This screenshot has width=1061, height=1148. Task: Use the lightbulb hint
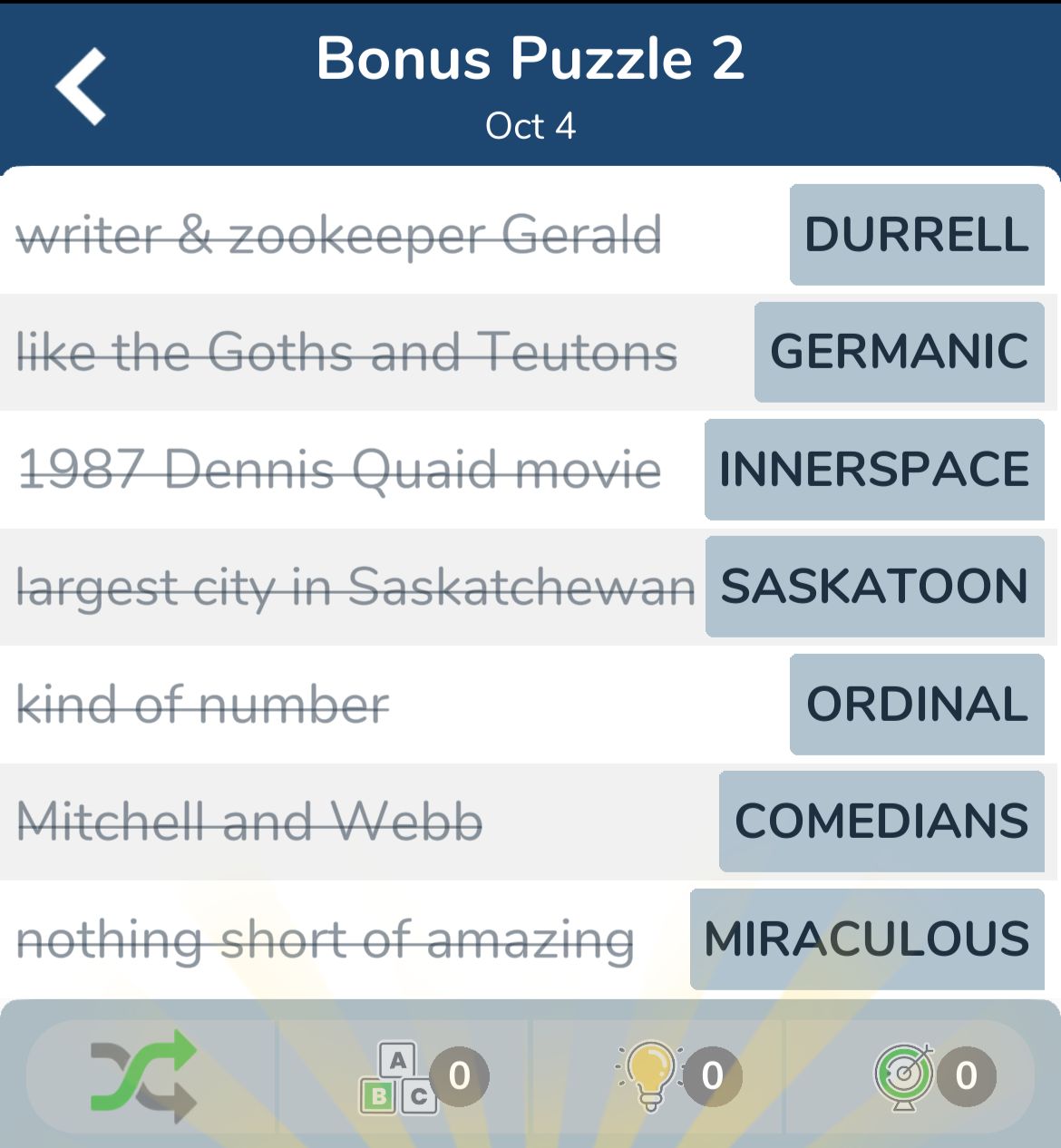[651, 1075]
